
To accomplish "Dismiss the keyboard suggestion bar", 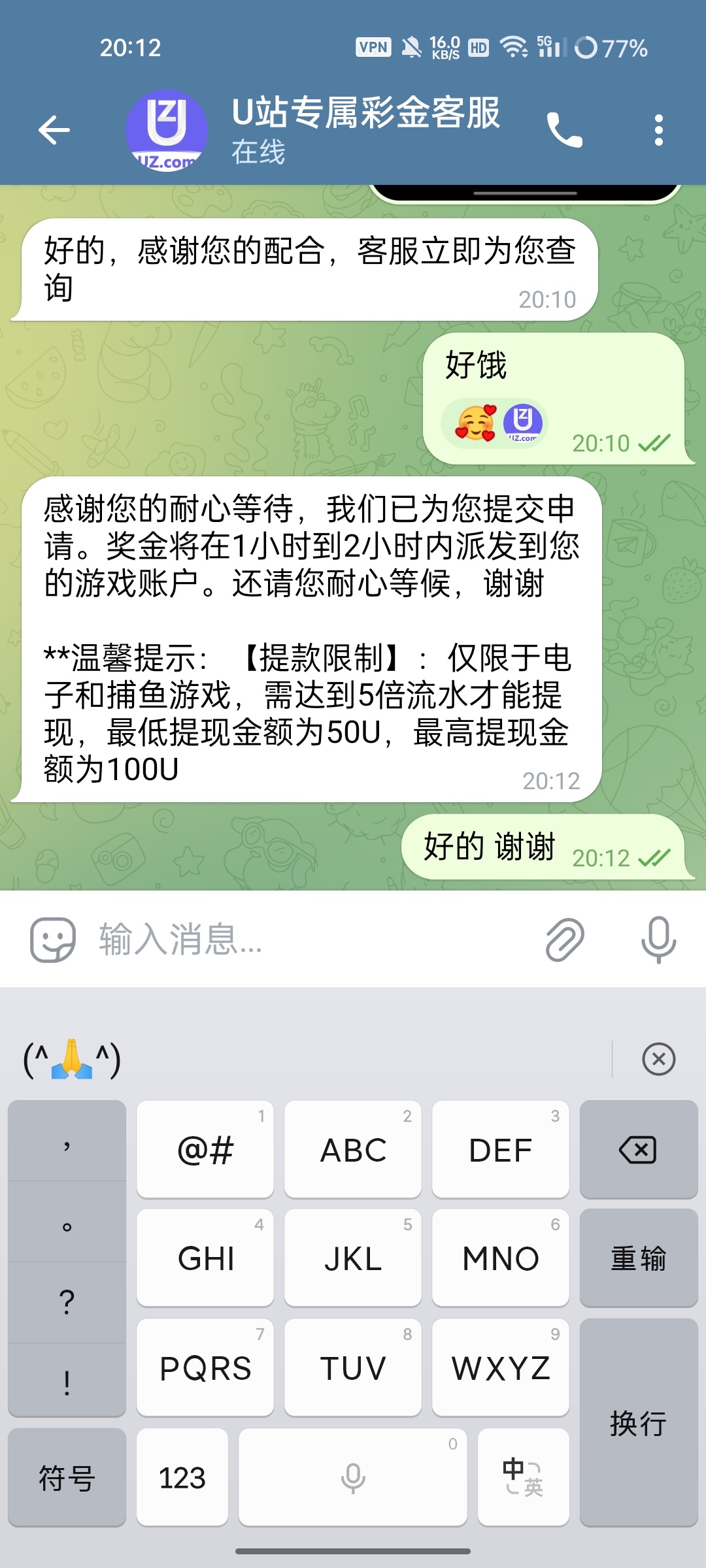I will [x=658, y=1059].
